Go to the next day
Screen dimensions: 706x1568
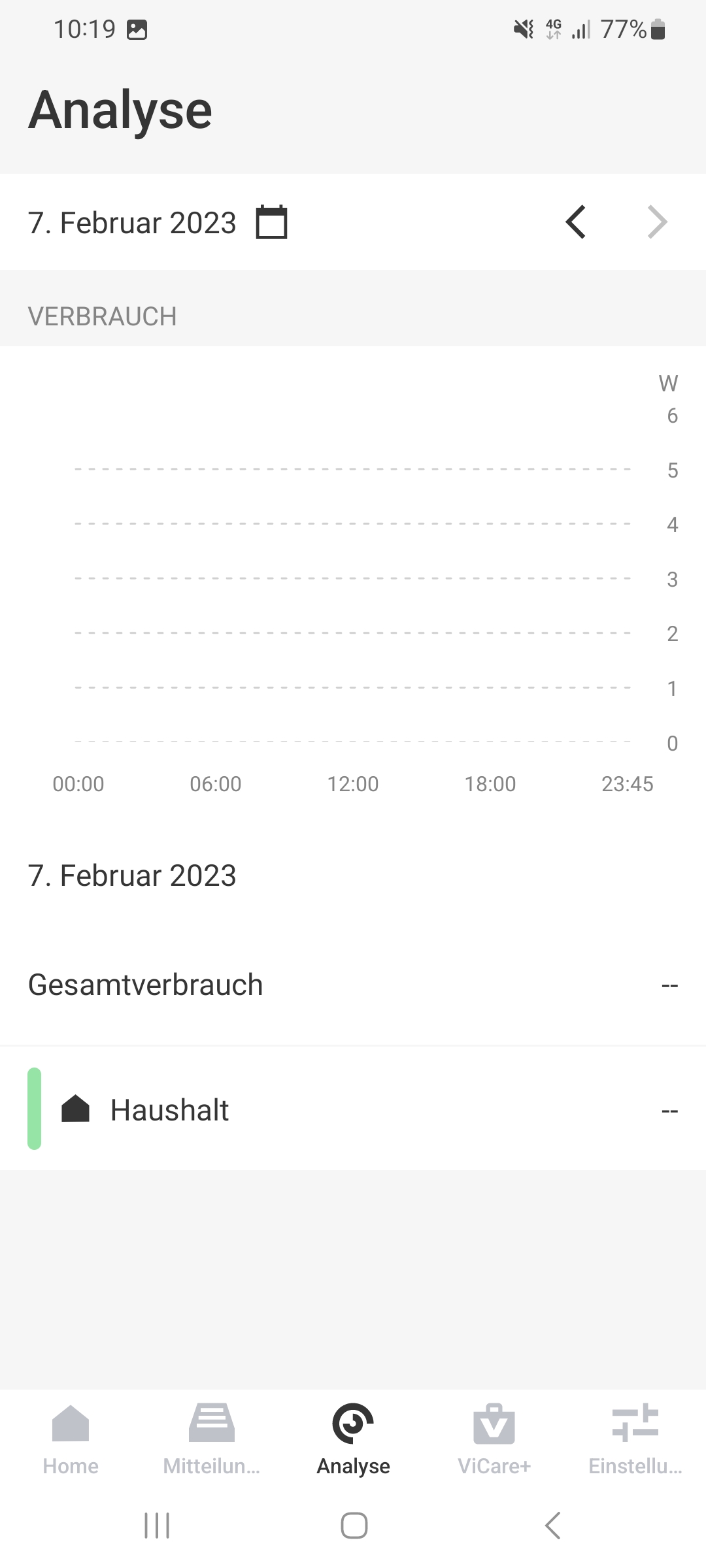coord(657,222)
